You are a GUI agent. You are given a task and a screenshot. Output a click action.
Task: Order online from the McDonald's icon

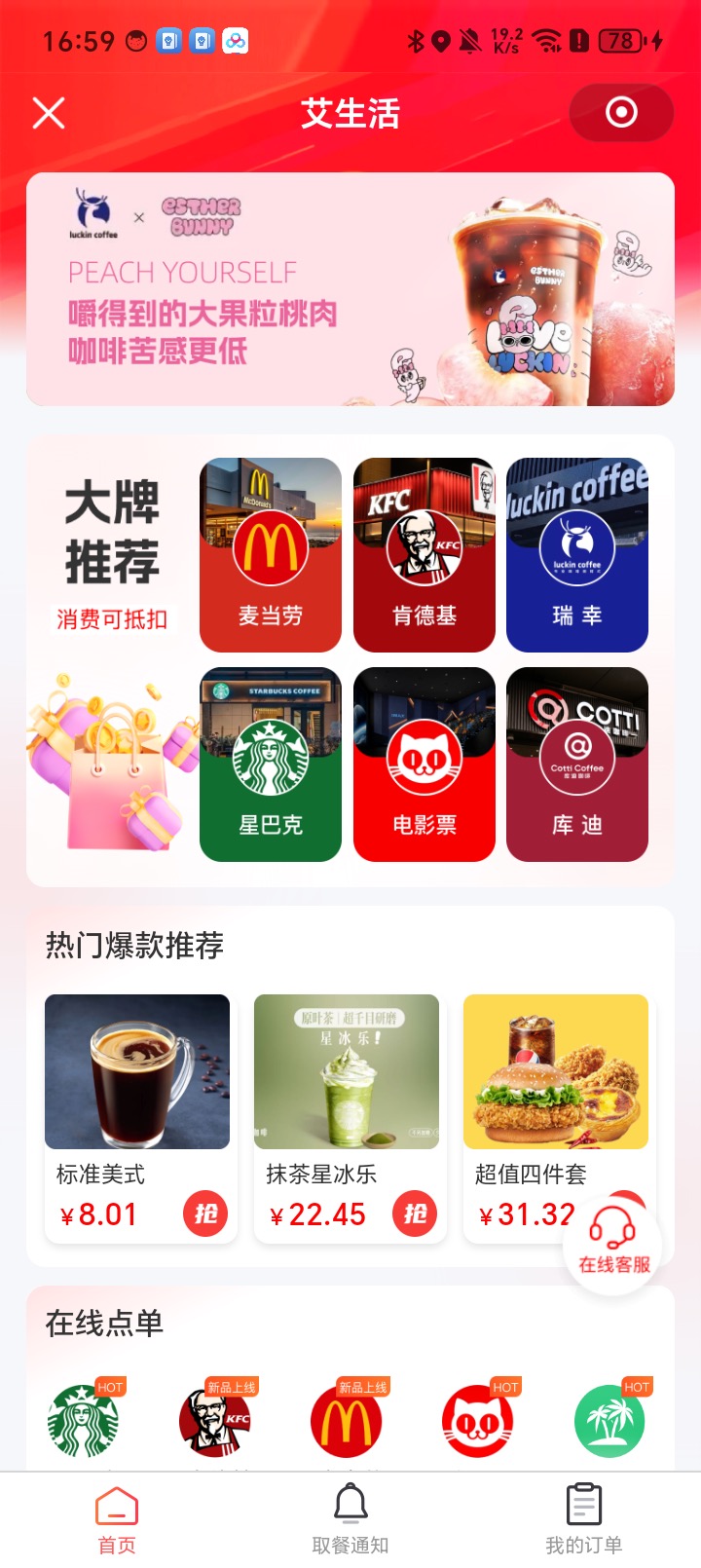coord(347,1422)
